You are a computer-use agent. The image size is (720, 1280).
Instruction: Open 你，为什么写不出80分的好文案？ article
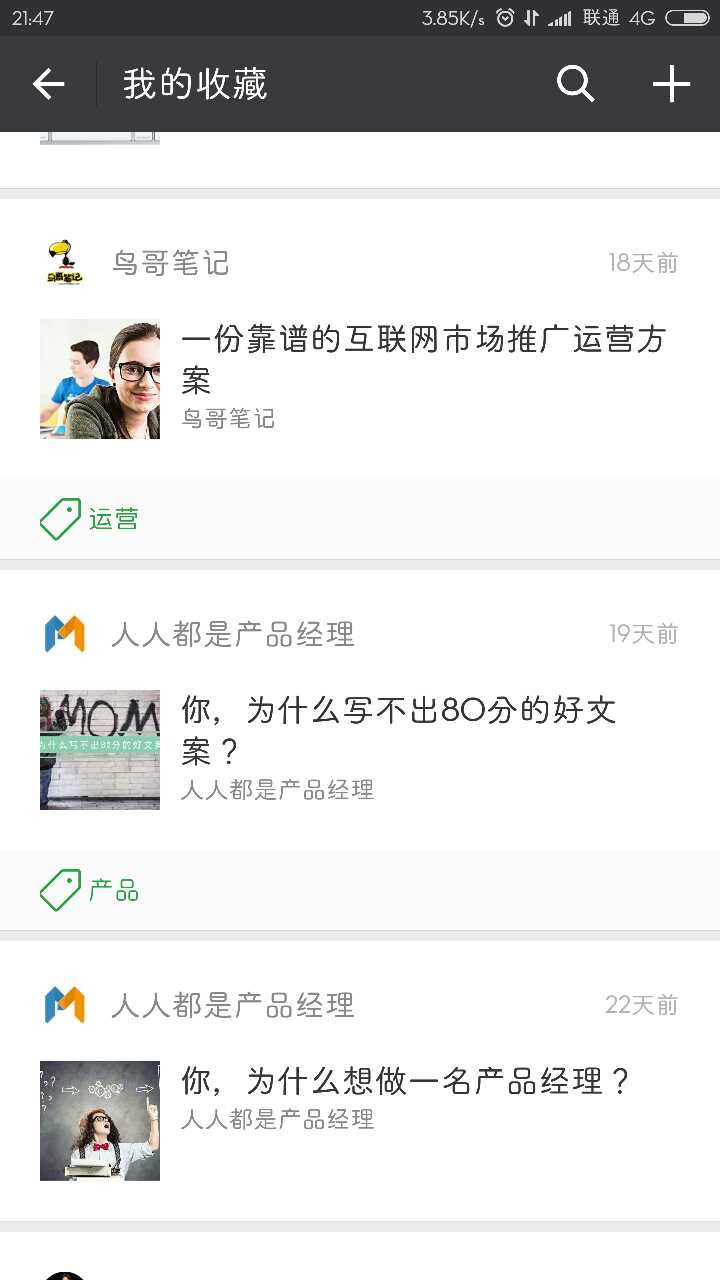coord(398,730)
